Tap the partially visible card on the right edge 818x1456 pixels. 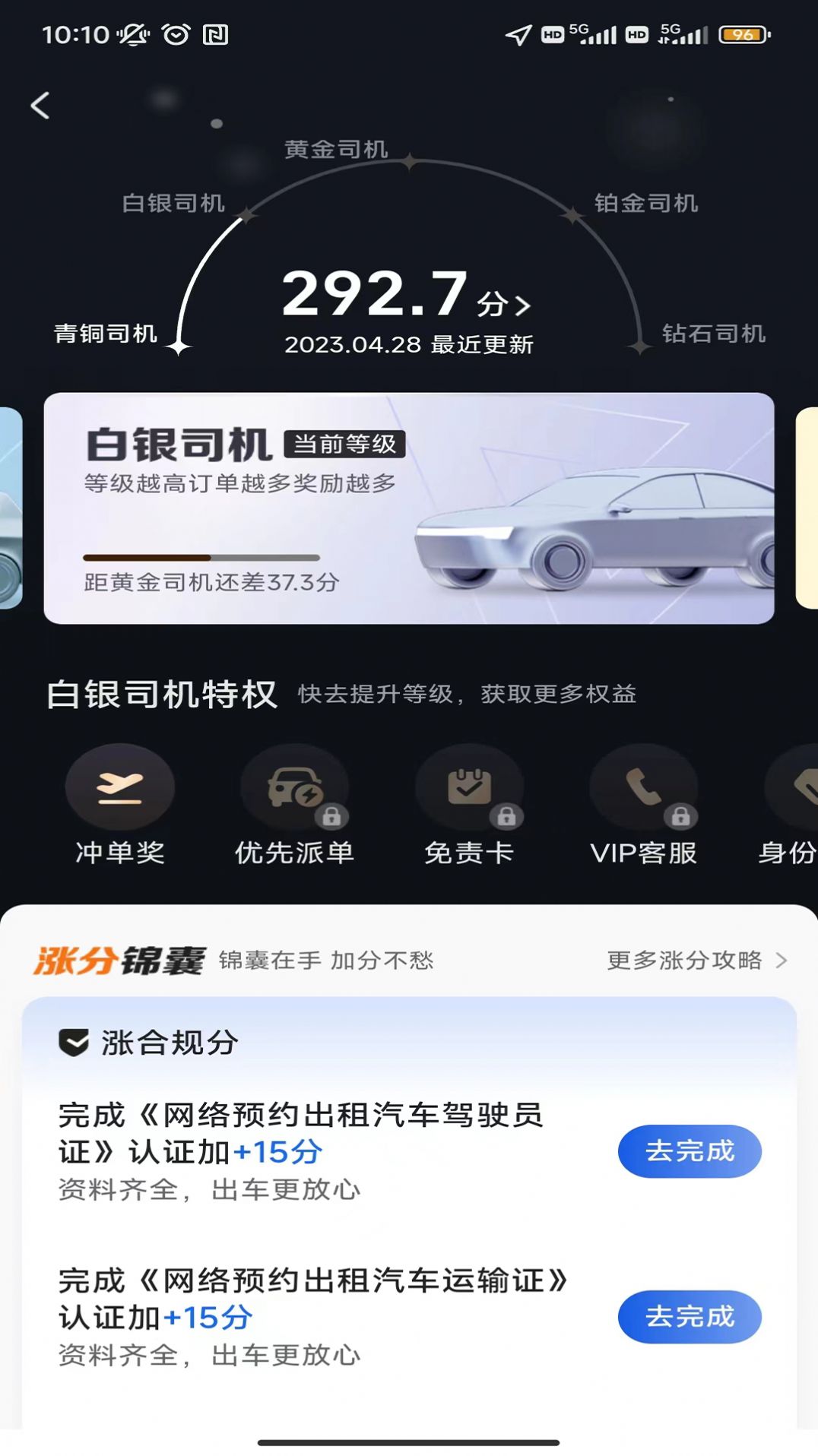(806, 505)
